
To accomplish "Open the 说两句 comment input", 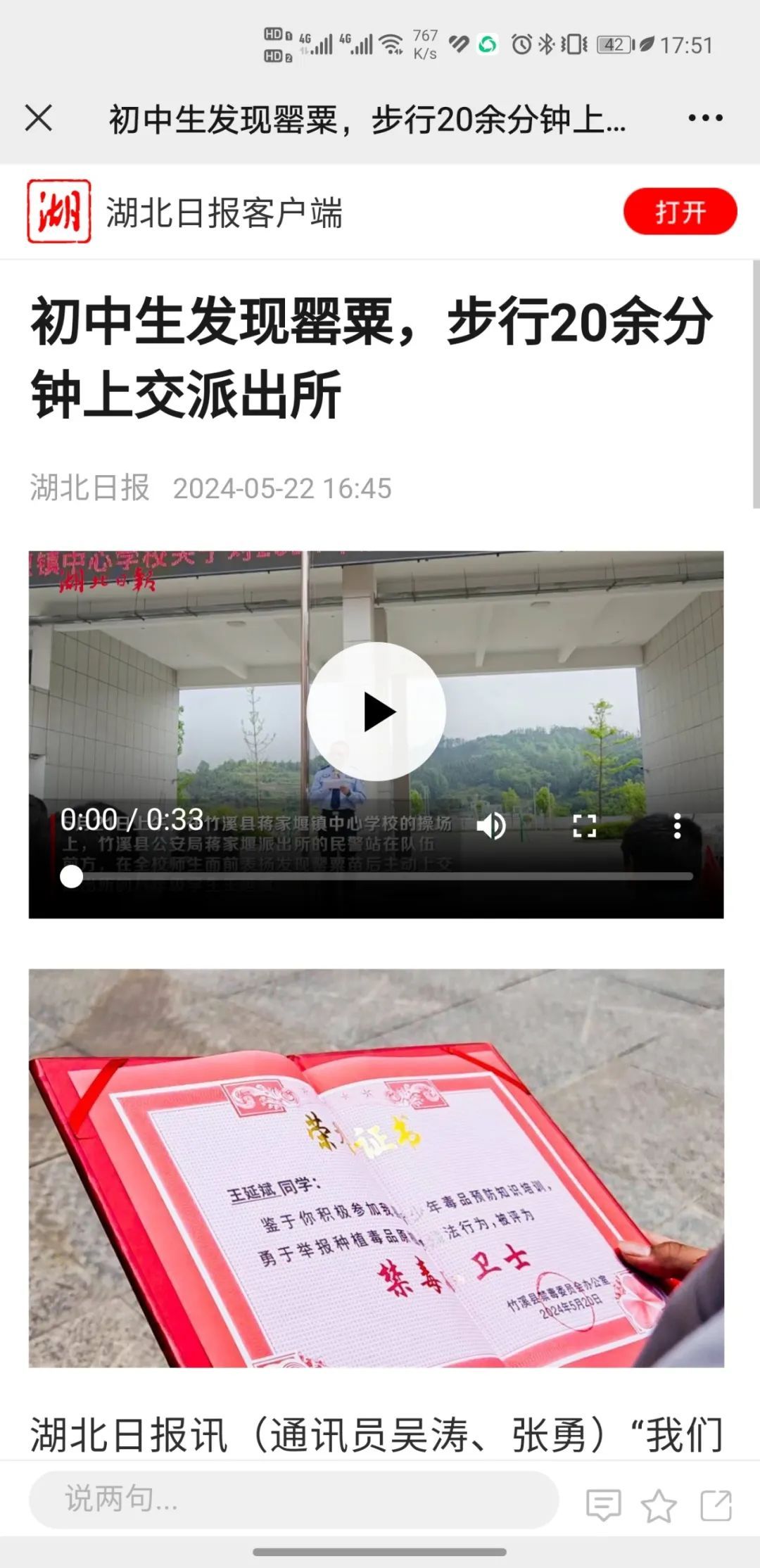I will pyautogui.click(x=293, y=1499).
